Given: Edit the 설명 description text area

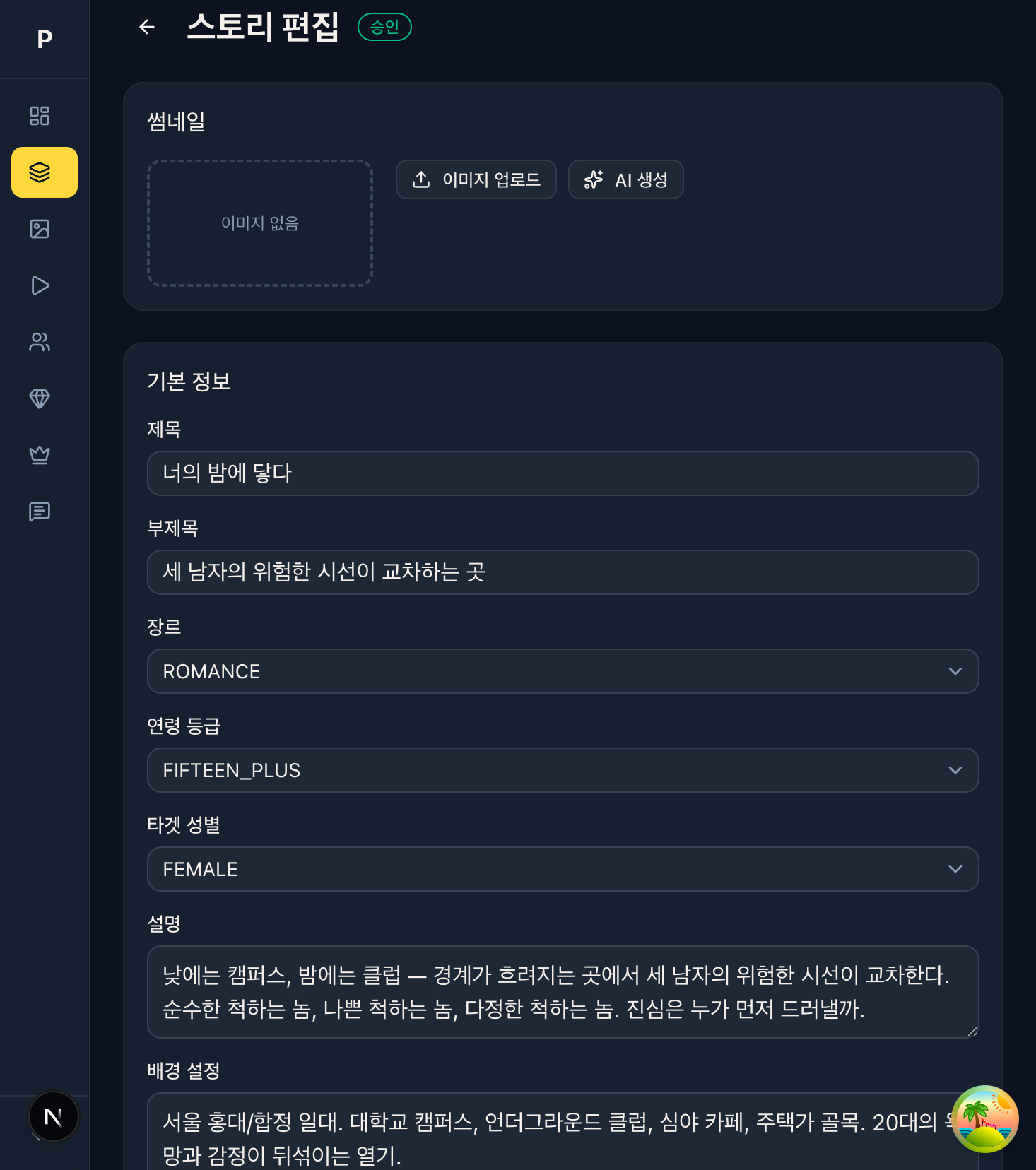Looking at the screenshot, I should pyautogui.click(x=563, y=992).
